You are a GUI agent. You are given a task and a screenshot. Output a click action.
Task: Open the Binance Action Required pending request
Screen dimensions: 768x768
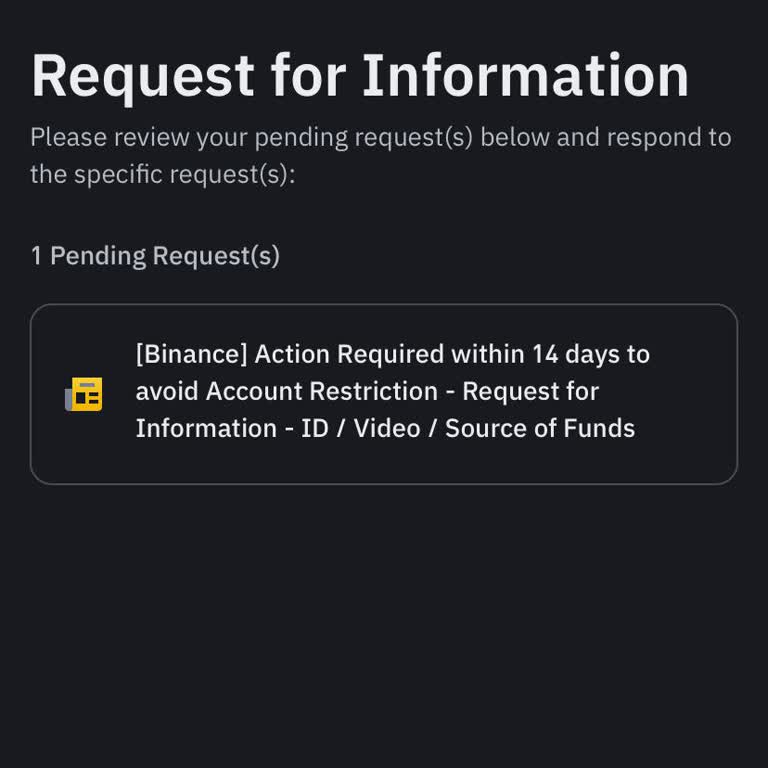[x=384, y=393]
